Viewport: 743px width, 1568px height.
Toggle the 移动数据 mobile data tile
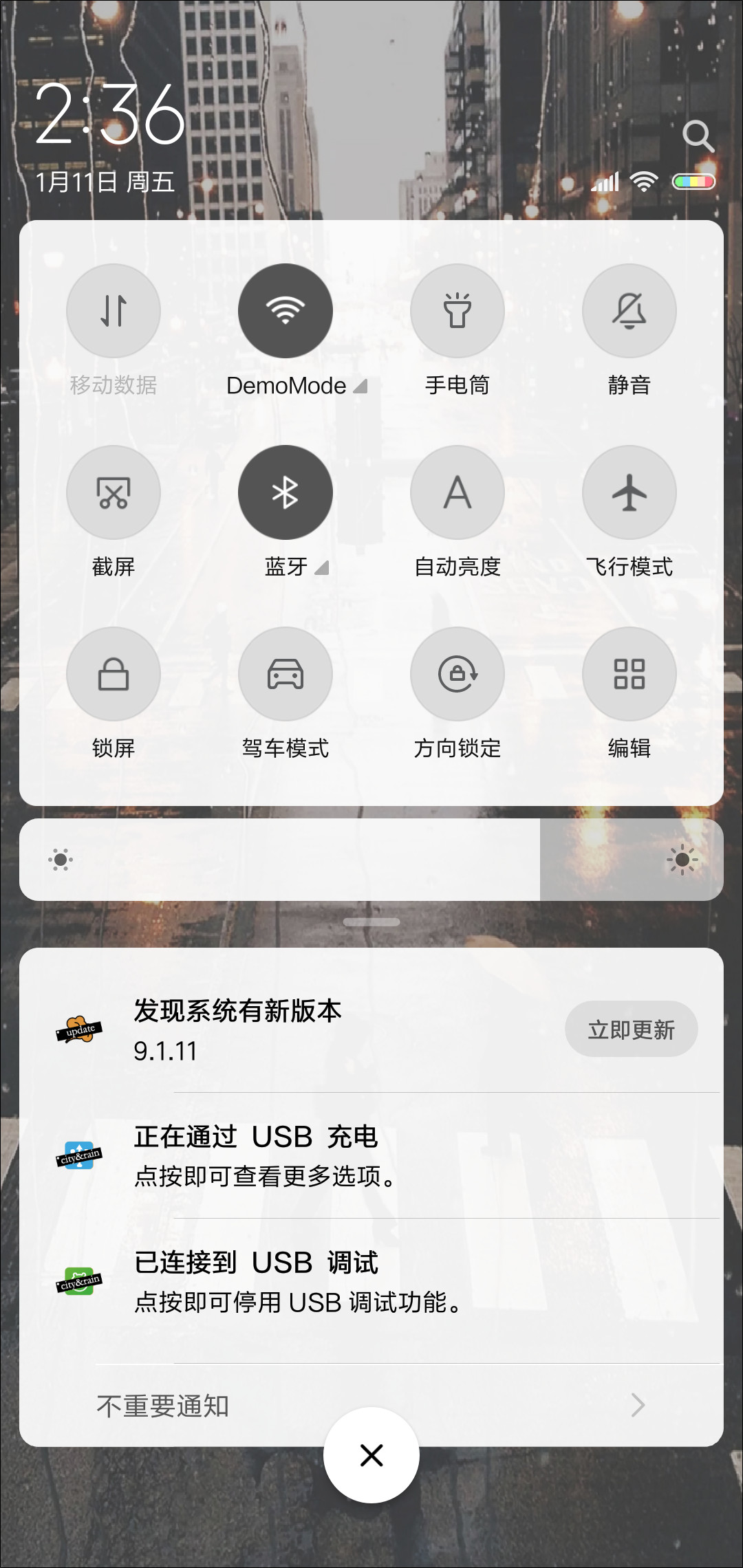pyautogui.click(x=114, y=311)
